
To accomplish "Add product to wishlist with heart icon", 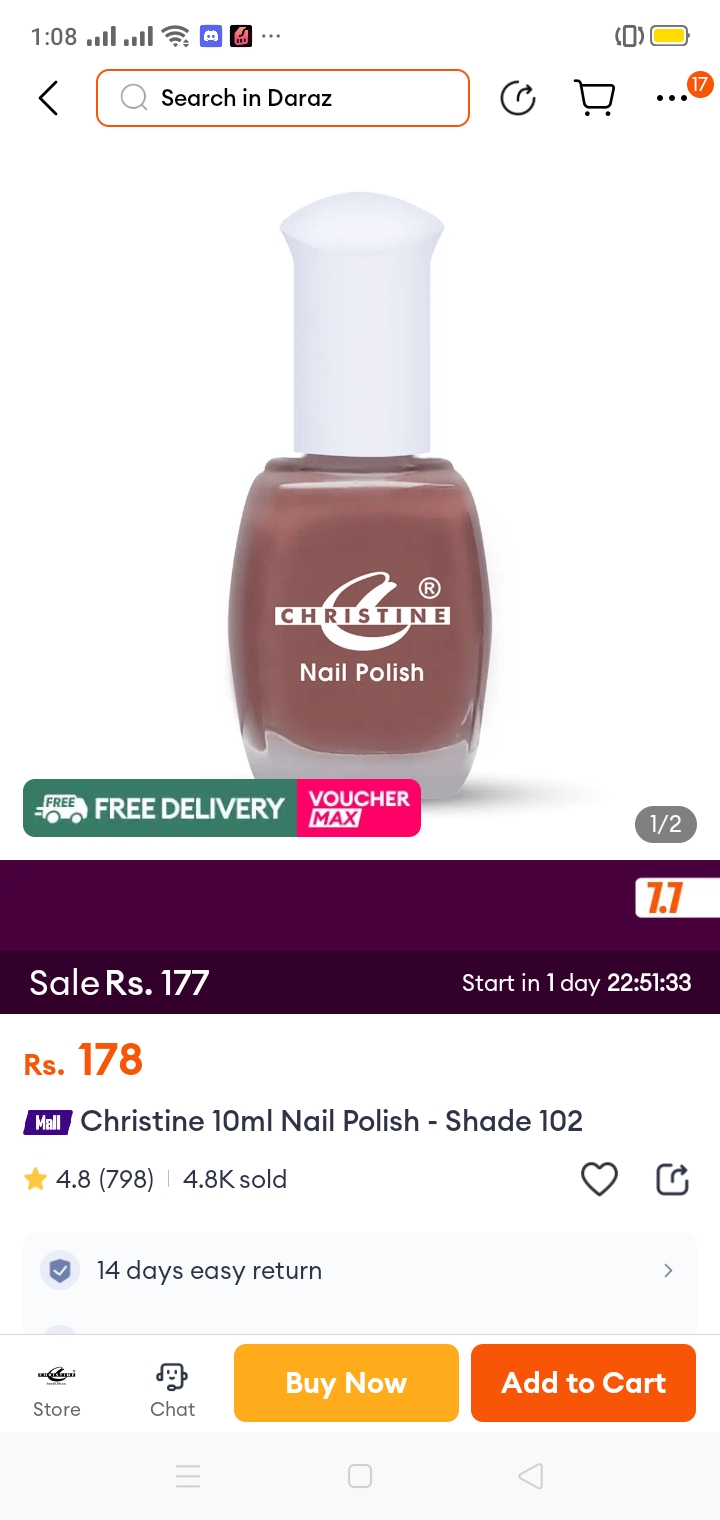I will point(599,1179).
